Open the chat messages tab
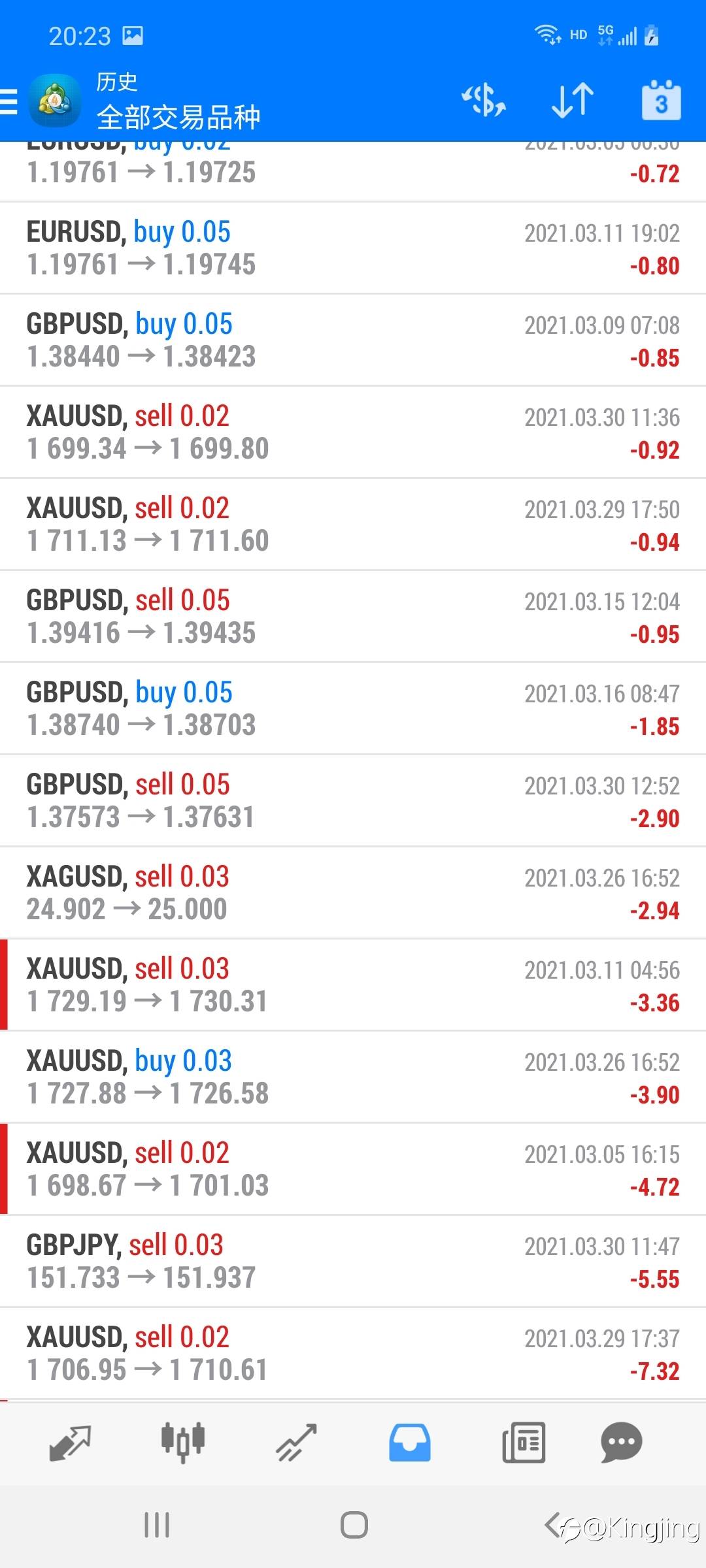The height and width of the screenshot is (1568, 706). tap(621, 1443)
